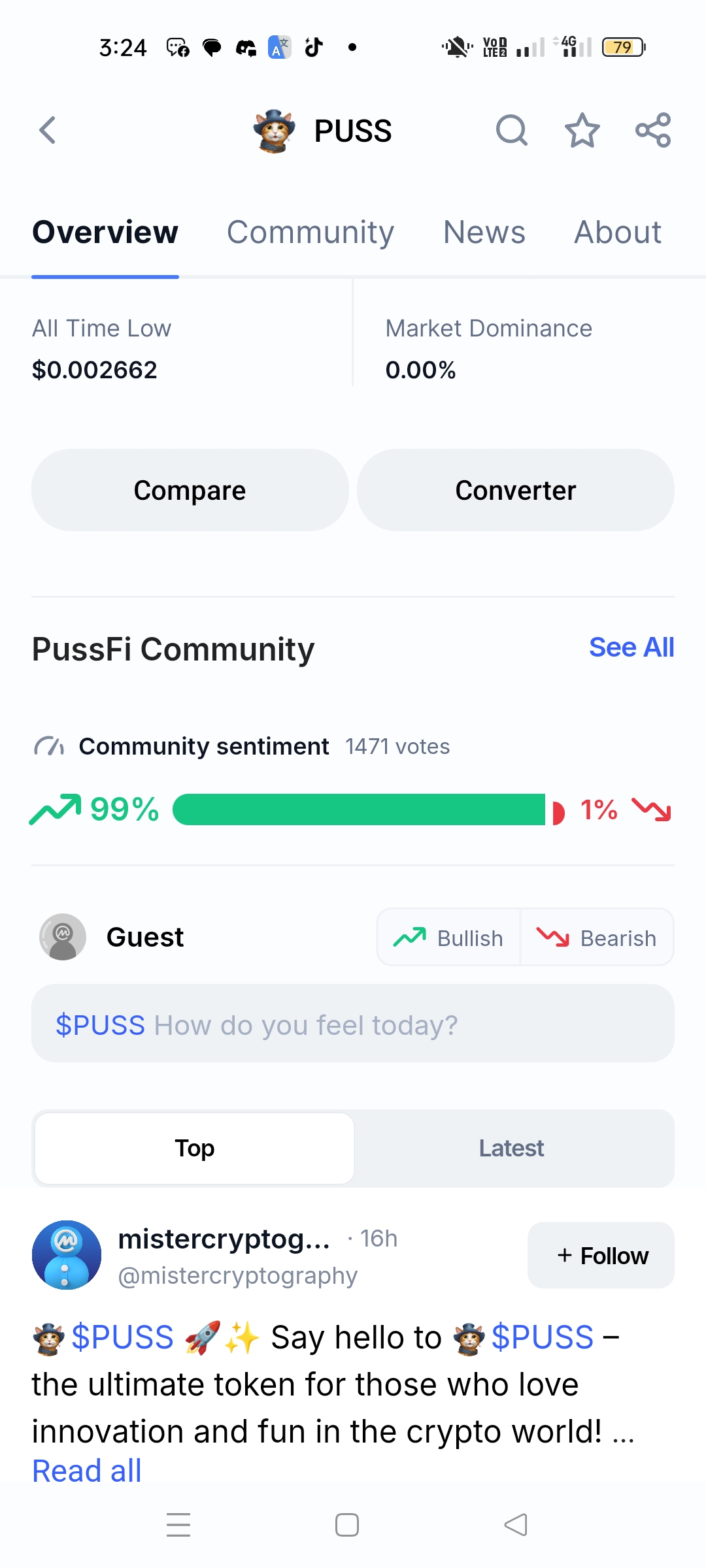Open recent apps from navigation bar

coord(178,1525)
